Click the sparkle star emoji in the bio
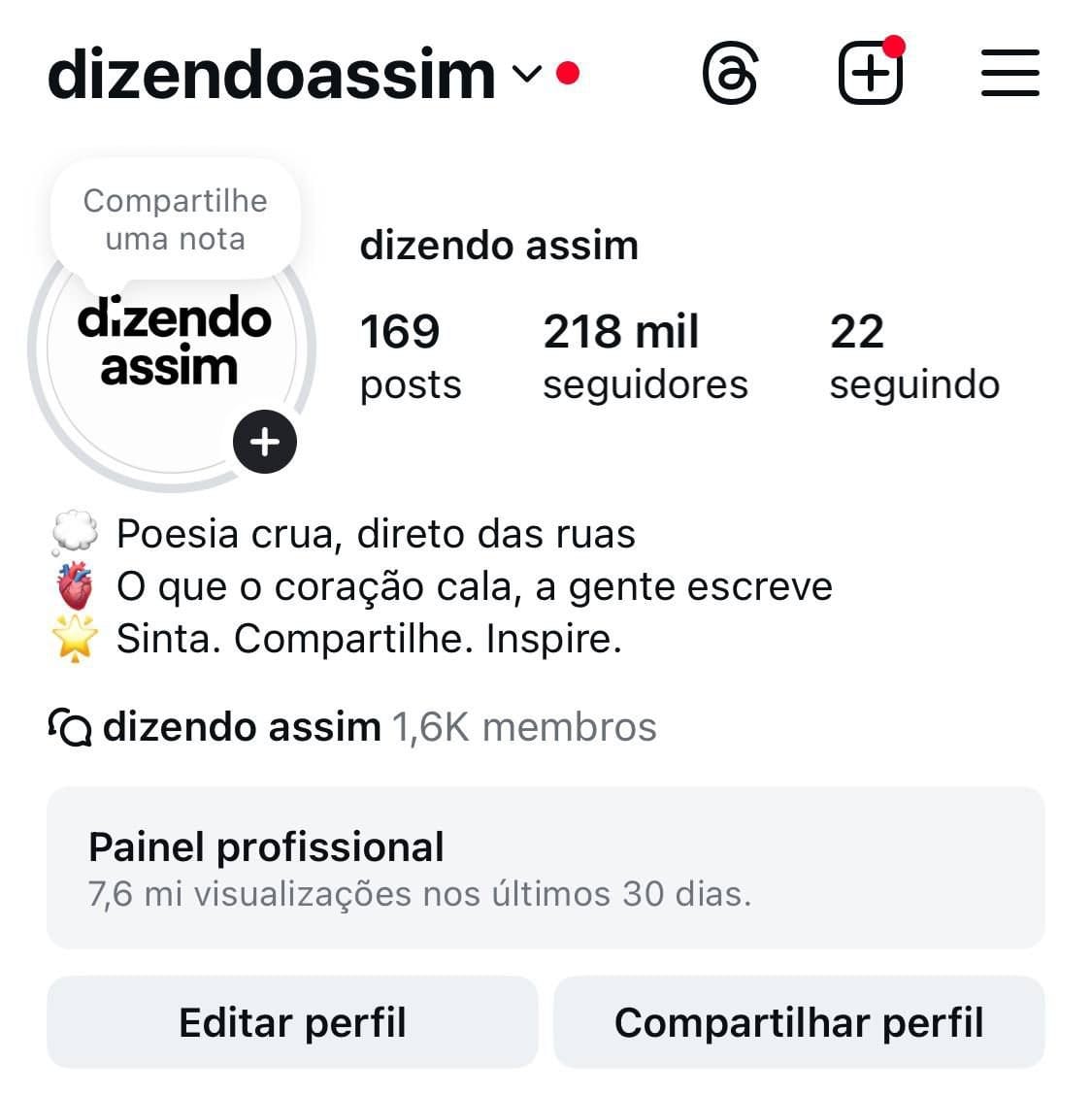Viewport: 1092px width, 1095px height. pos(73,638)
